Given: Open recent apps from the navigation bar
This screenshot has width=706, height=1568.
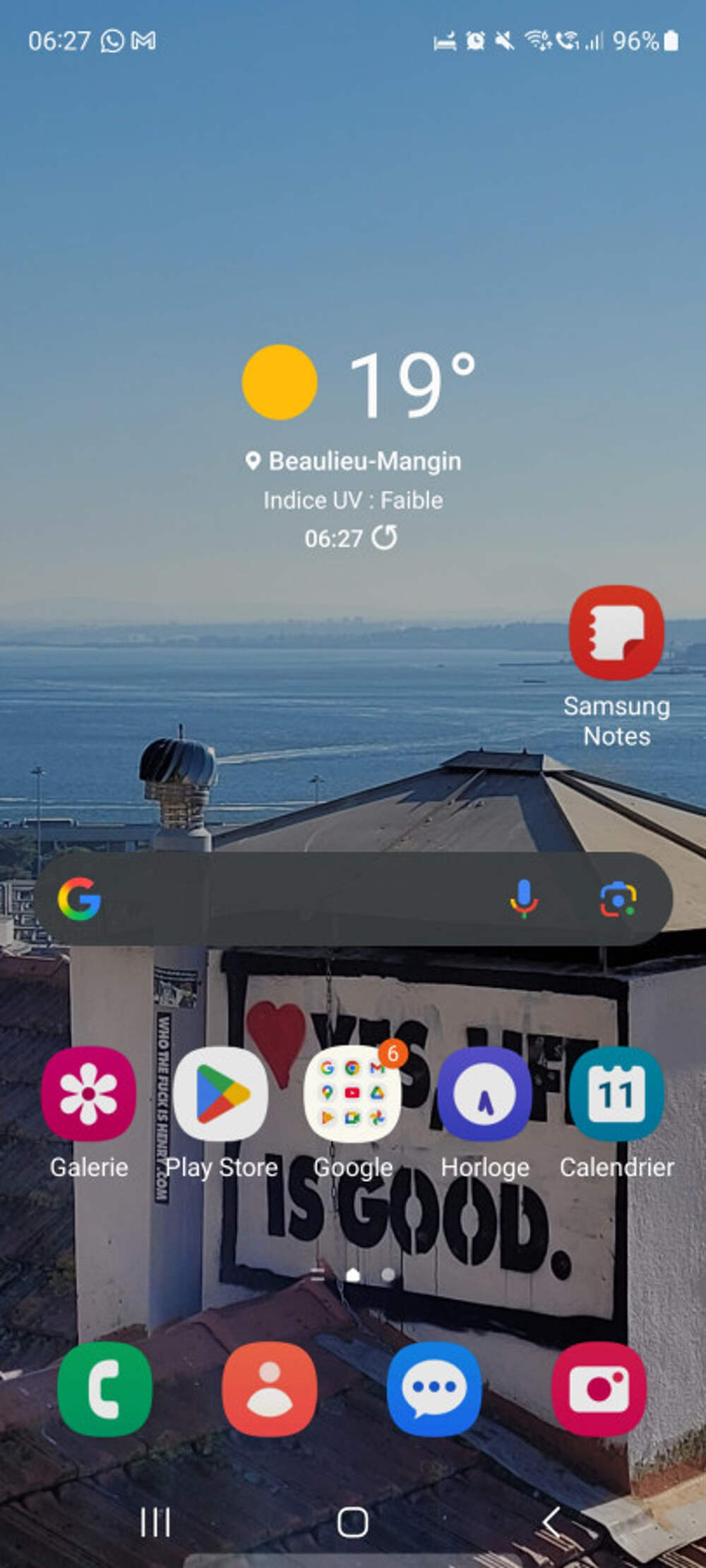Looking at the screenshot, I should click(155, 1522).
